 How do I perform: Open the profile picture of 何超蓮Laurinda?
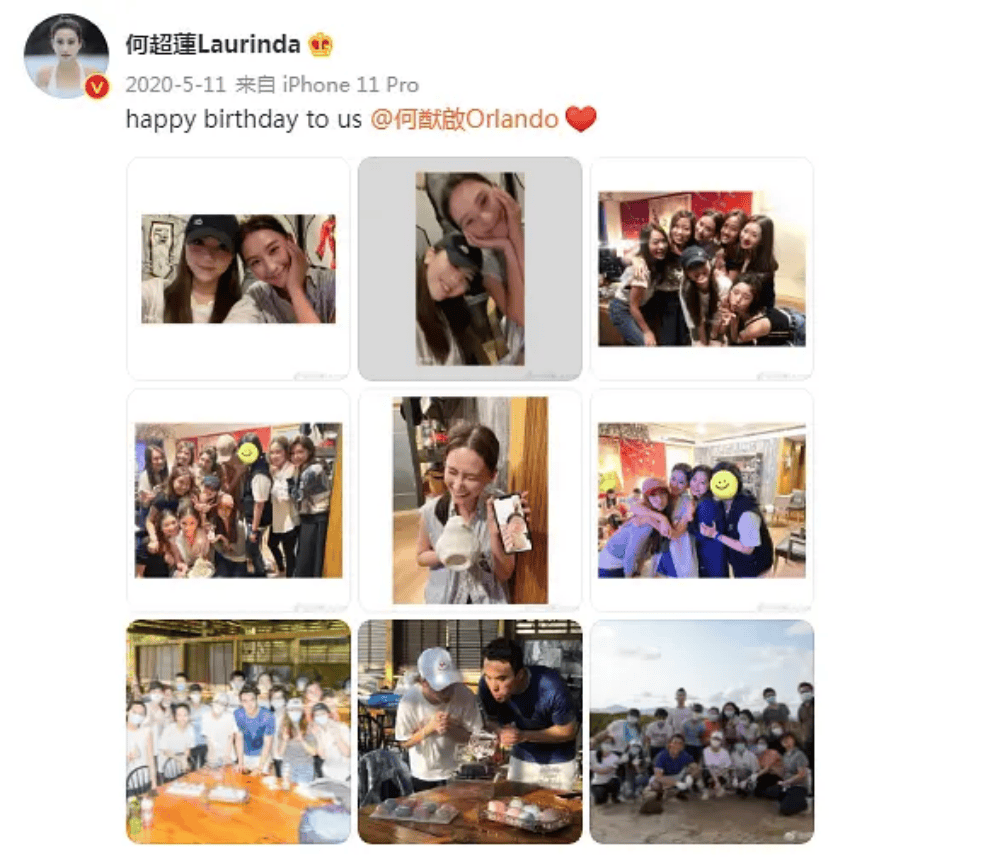pyautogui.click(x=66, y=56)
